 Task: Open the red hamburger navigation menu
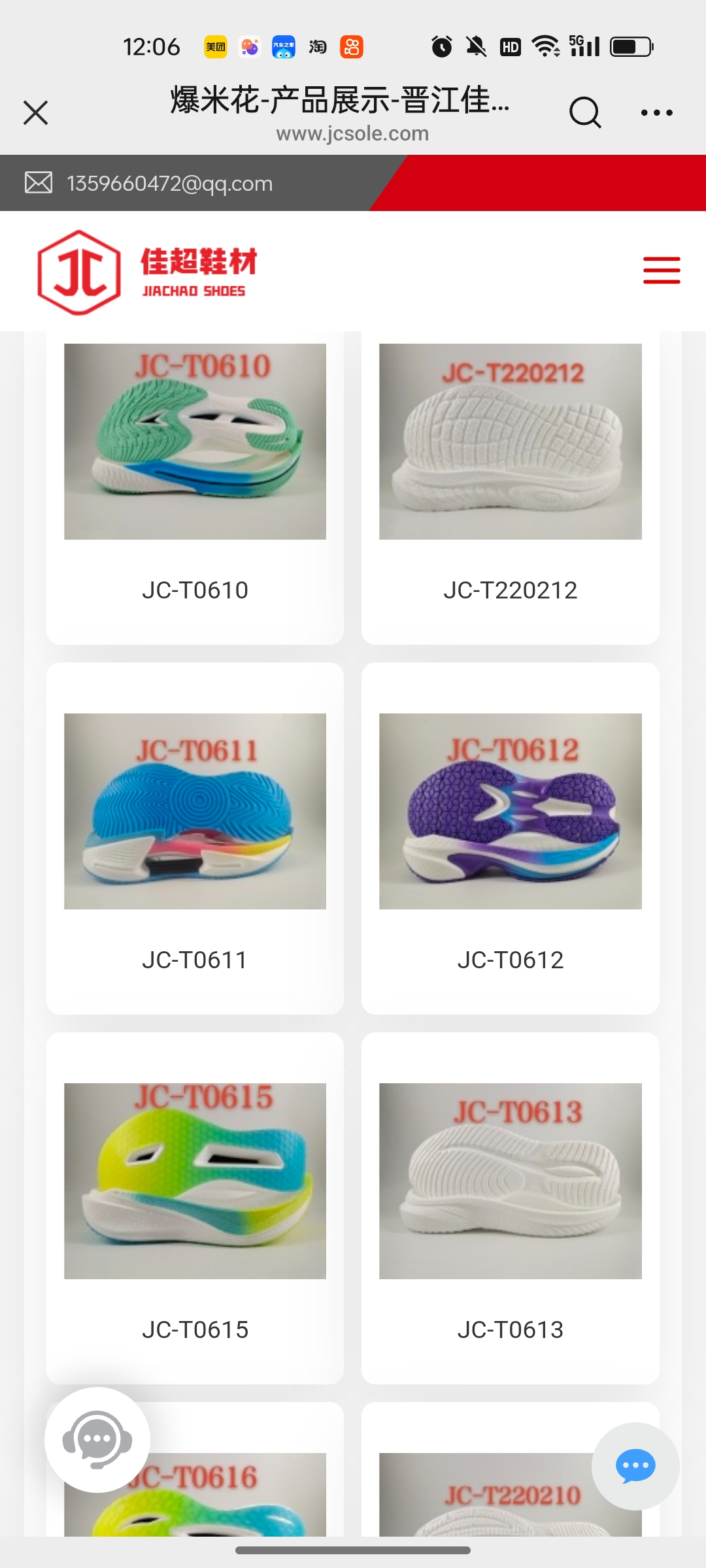tap(662, 270)
